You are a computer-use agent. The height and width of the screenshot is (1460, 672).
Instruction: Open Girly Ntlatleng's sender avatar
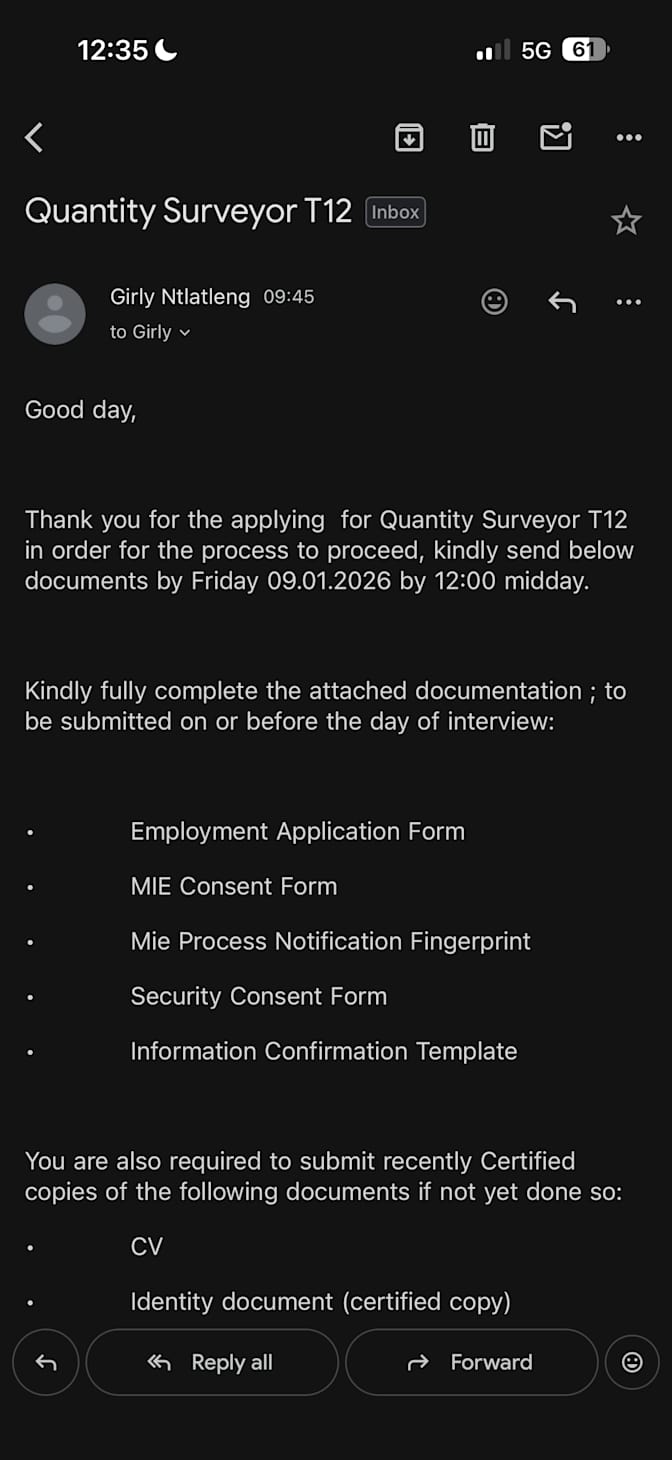[x=55, y=314]
